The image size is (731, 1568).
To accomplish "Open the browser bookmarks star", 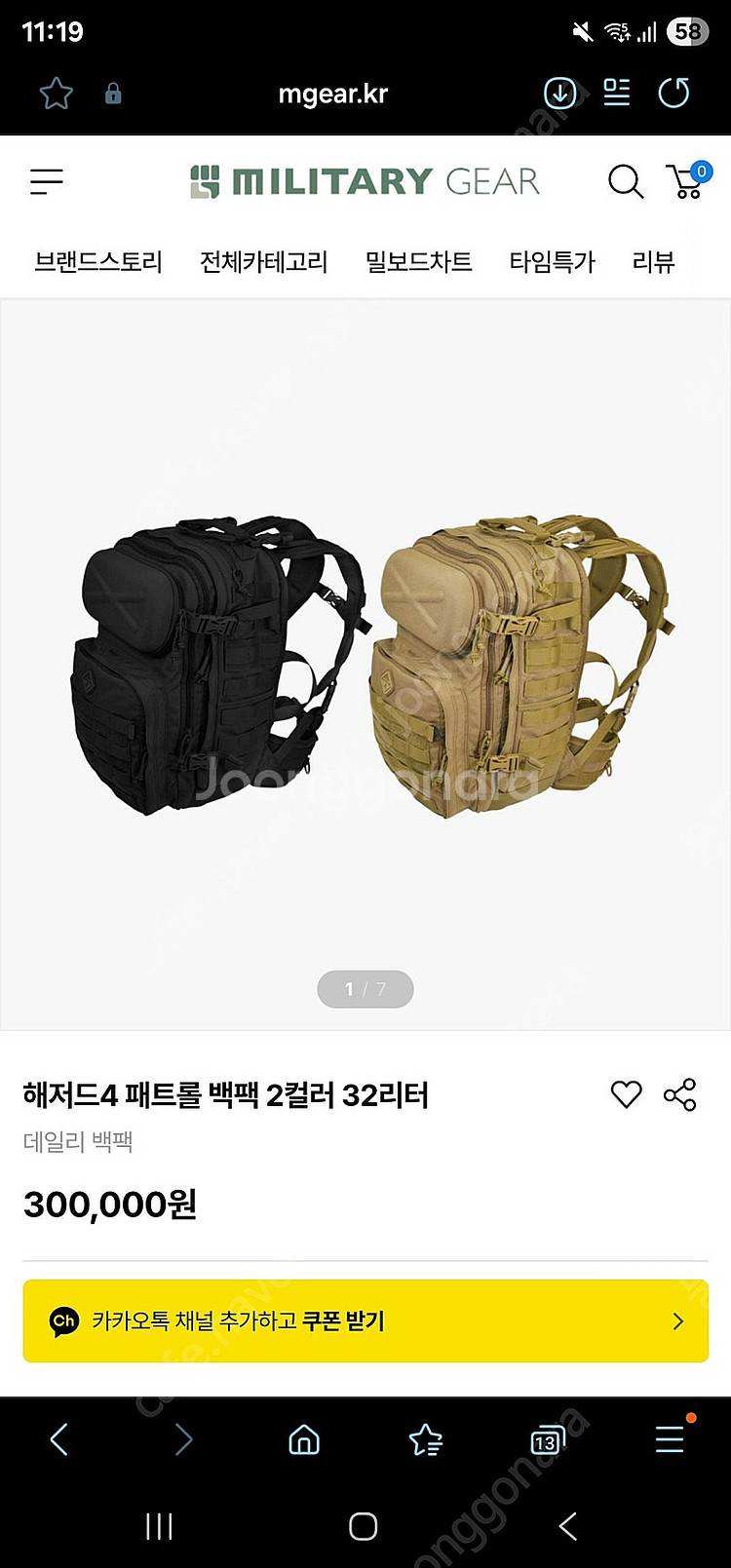I will 425,1439.
